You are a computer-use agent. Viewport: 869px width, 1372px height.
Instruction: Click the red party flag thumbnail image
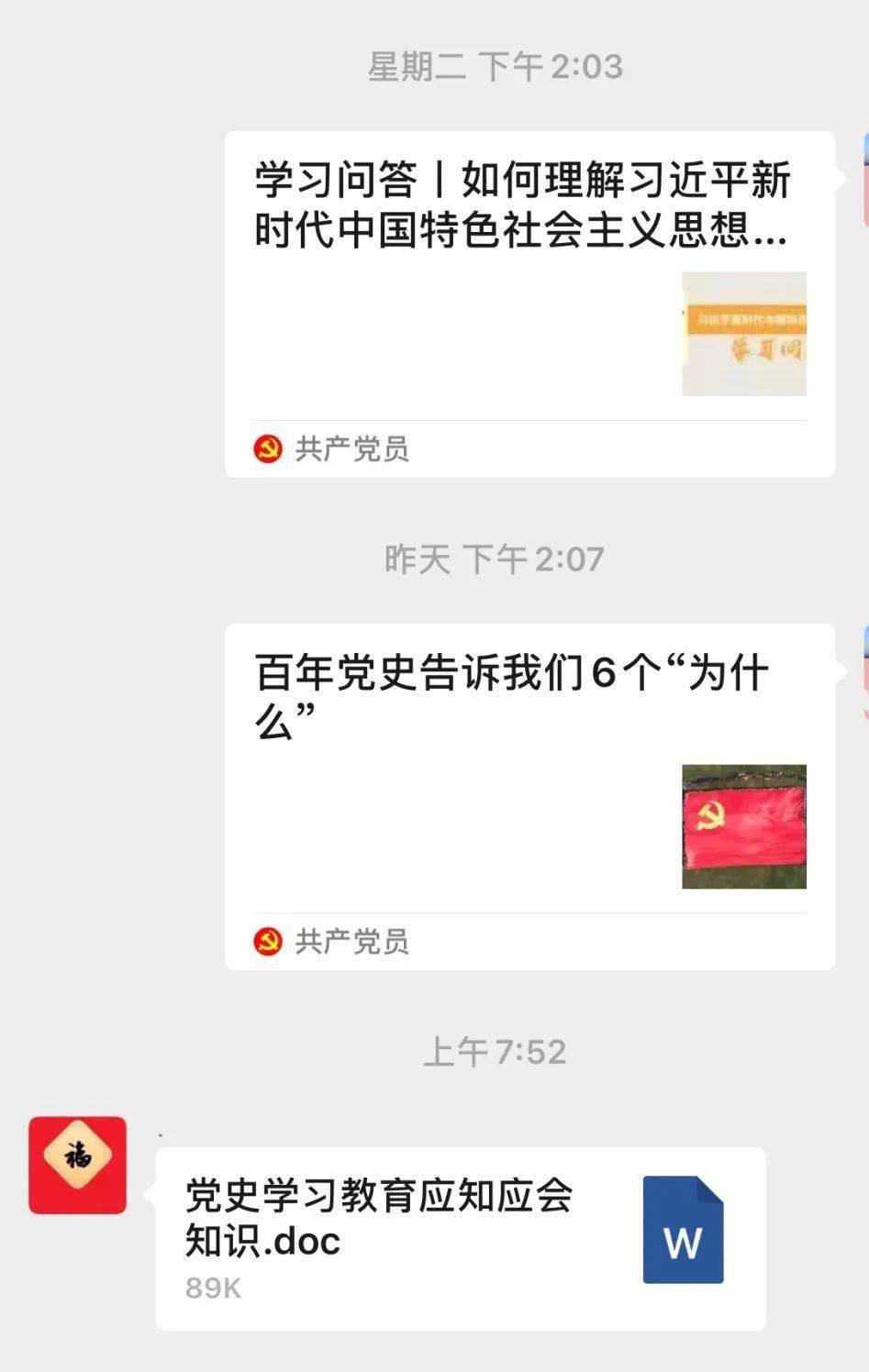coord(744,825)
